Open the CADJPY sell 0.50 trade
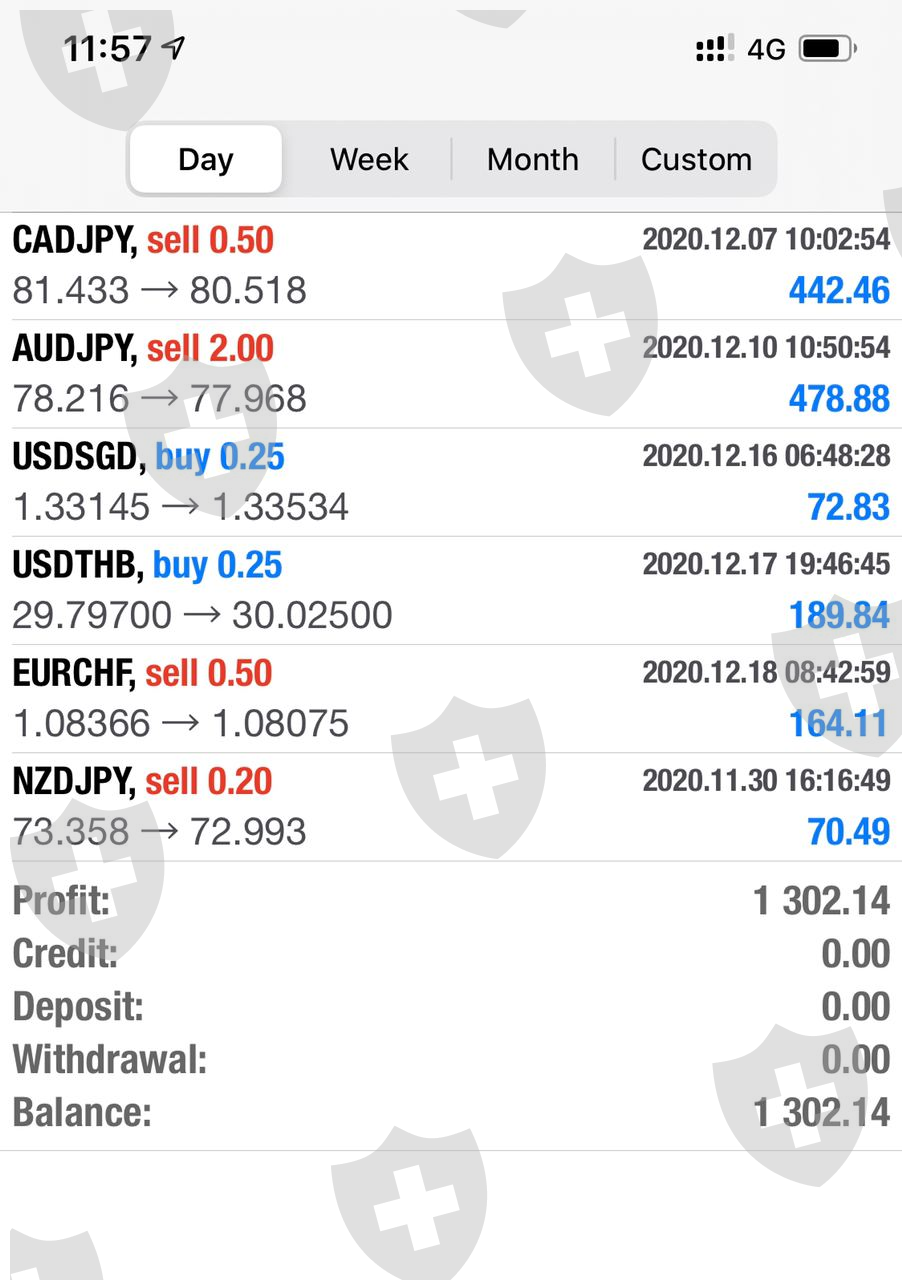The image size is (902, 1280). click(450, 266)
